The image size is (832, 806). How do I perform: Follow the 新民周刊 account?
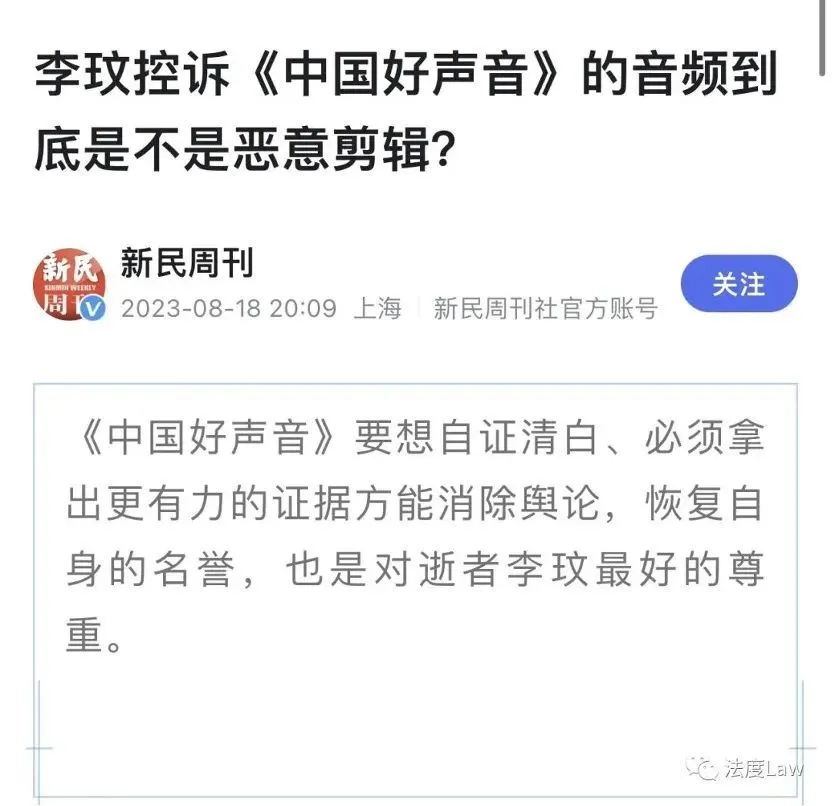coord(738,284)
